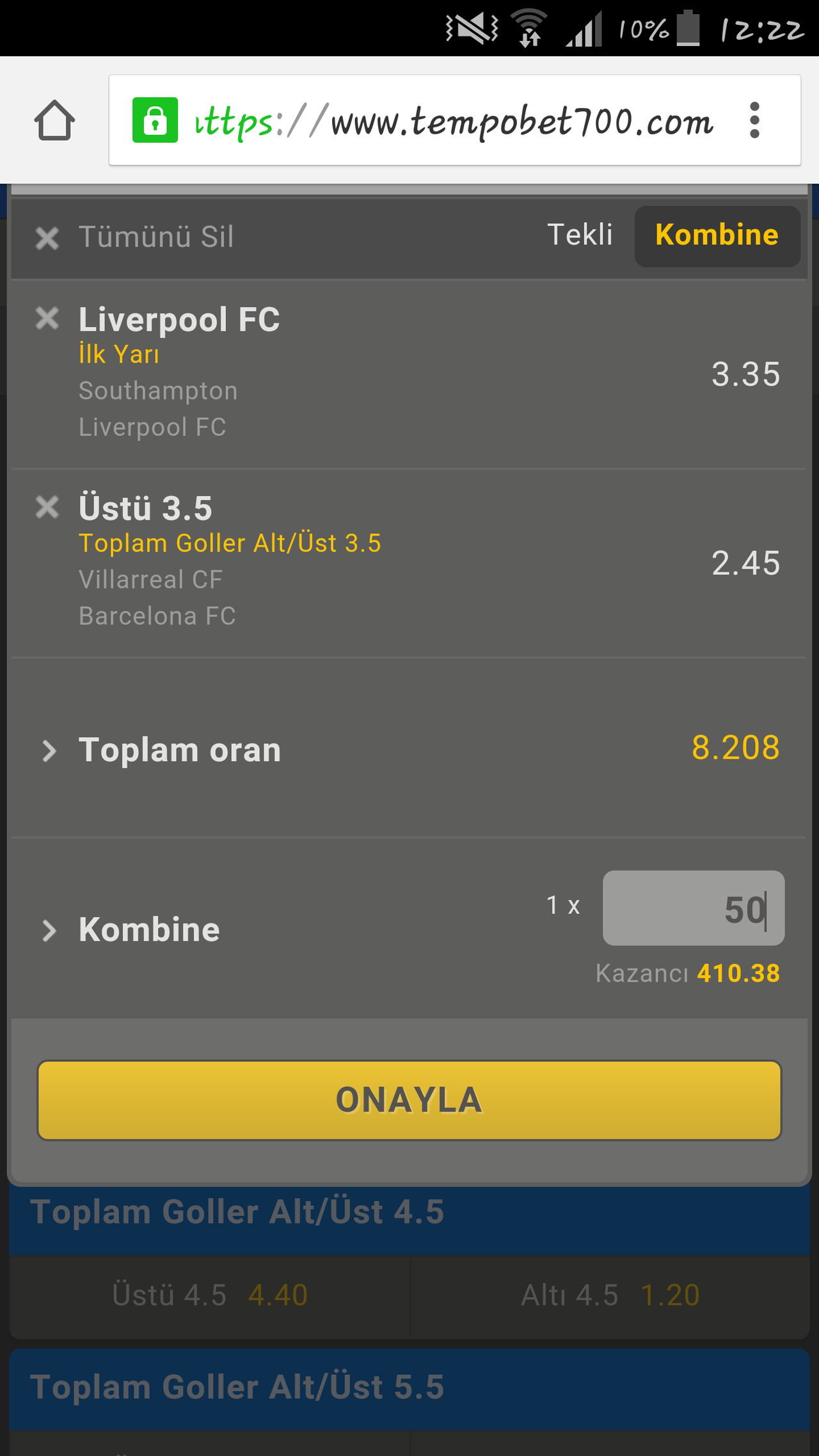Viewport: 819px width, 1456px height.
Task: Go to the browser home page
Action: (x=54, y=120)
